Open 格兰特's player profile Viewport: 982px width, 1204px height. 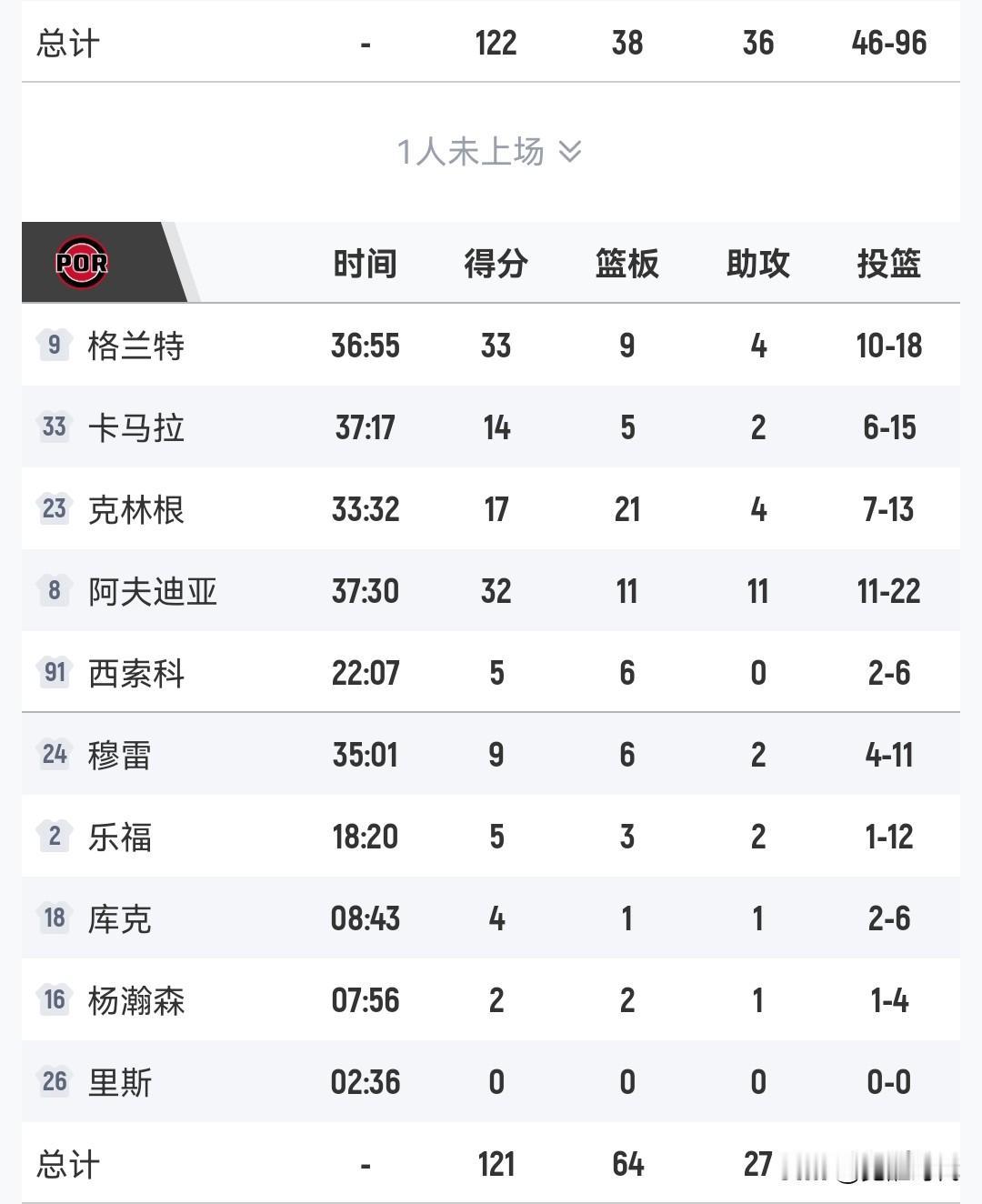click(135, 346)
